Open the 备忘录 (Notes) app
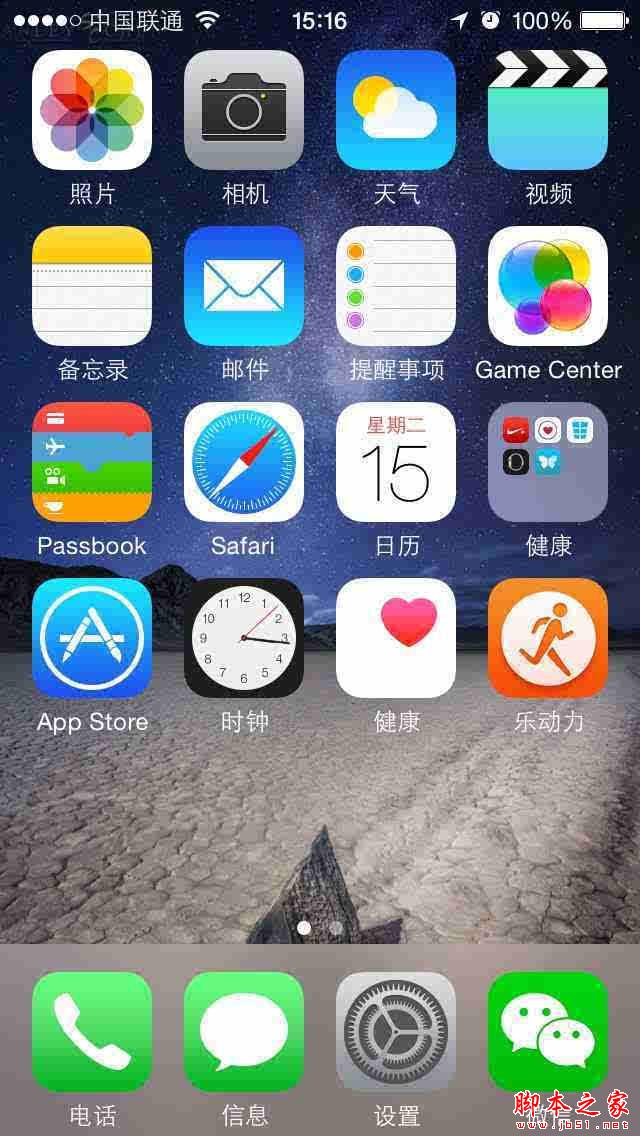Image resolution: width=640 pixels, height=1136 pixels. click(92, 286)
